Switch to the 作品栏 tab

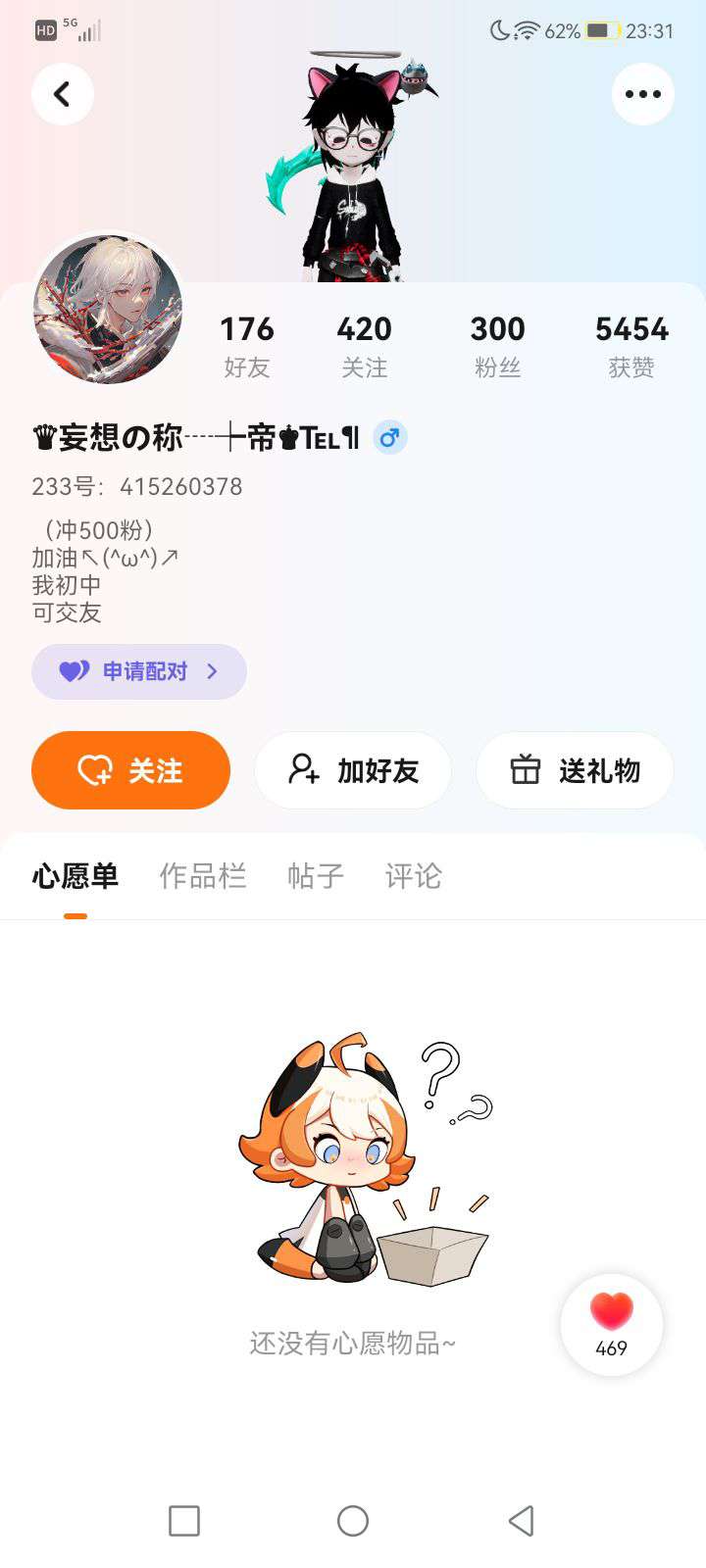pos(203,875)
